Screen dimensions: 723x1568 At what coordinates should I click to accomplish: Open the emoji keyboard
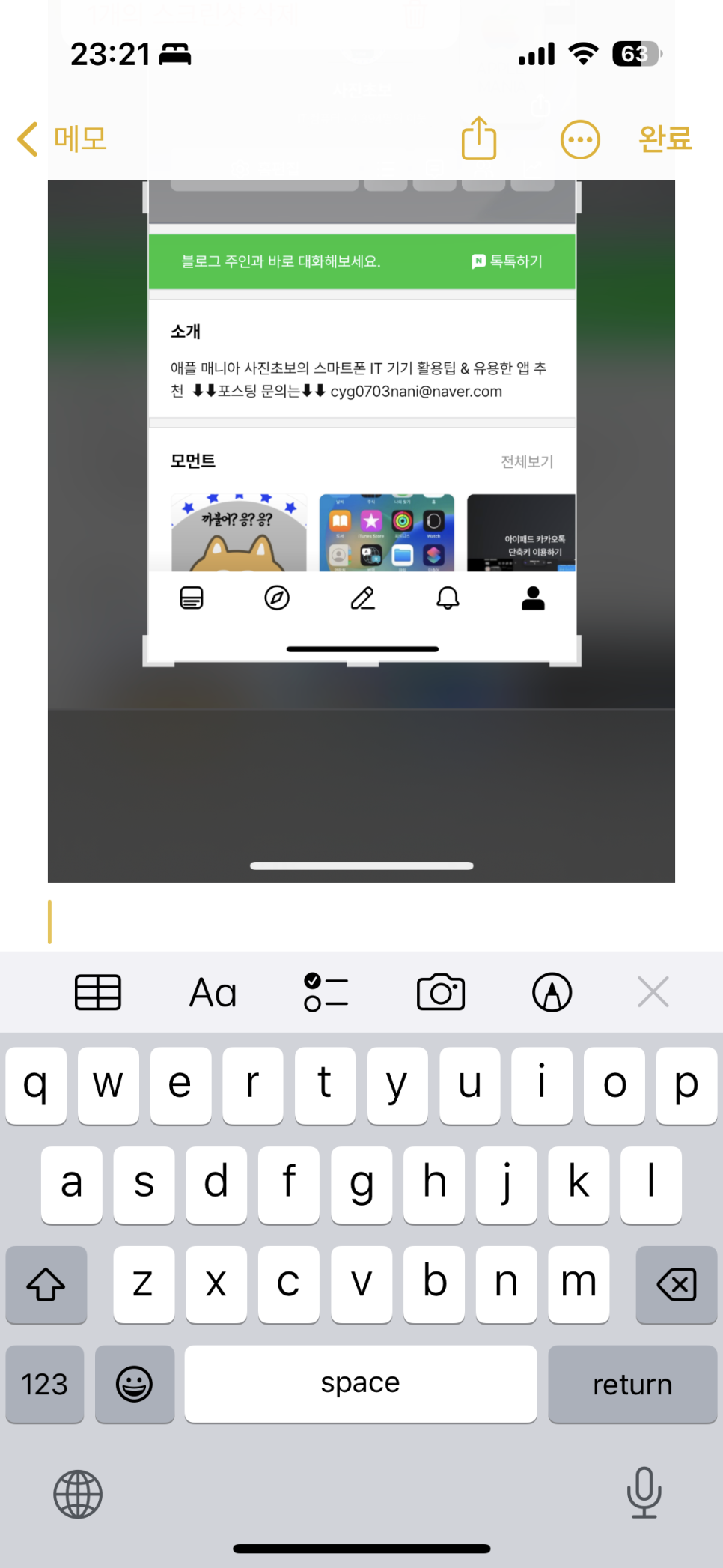click(x=135, y=1384)
